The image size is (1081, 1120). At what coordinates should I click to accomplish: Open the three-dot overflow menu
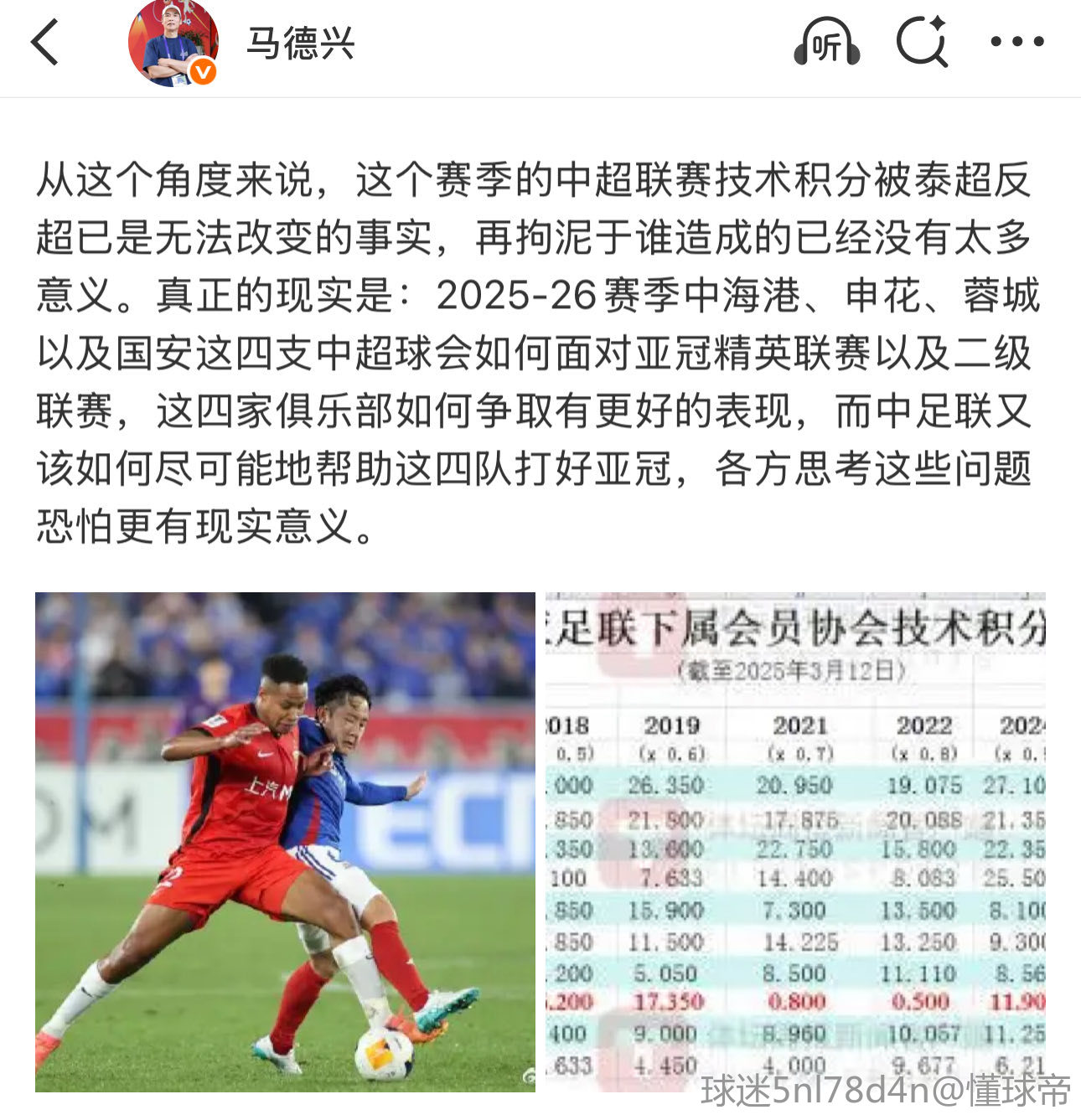point(1016,42)
